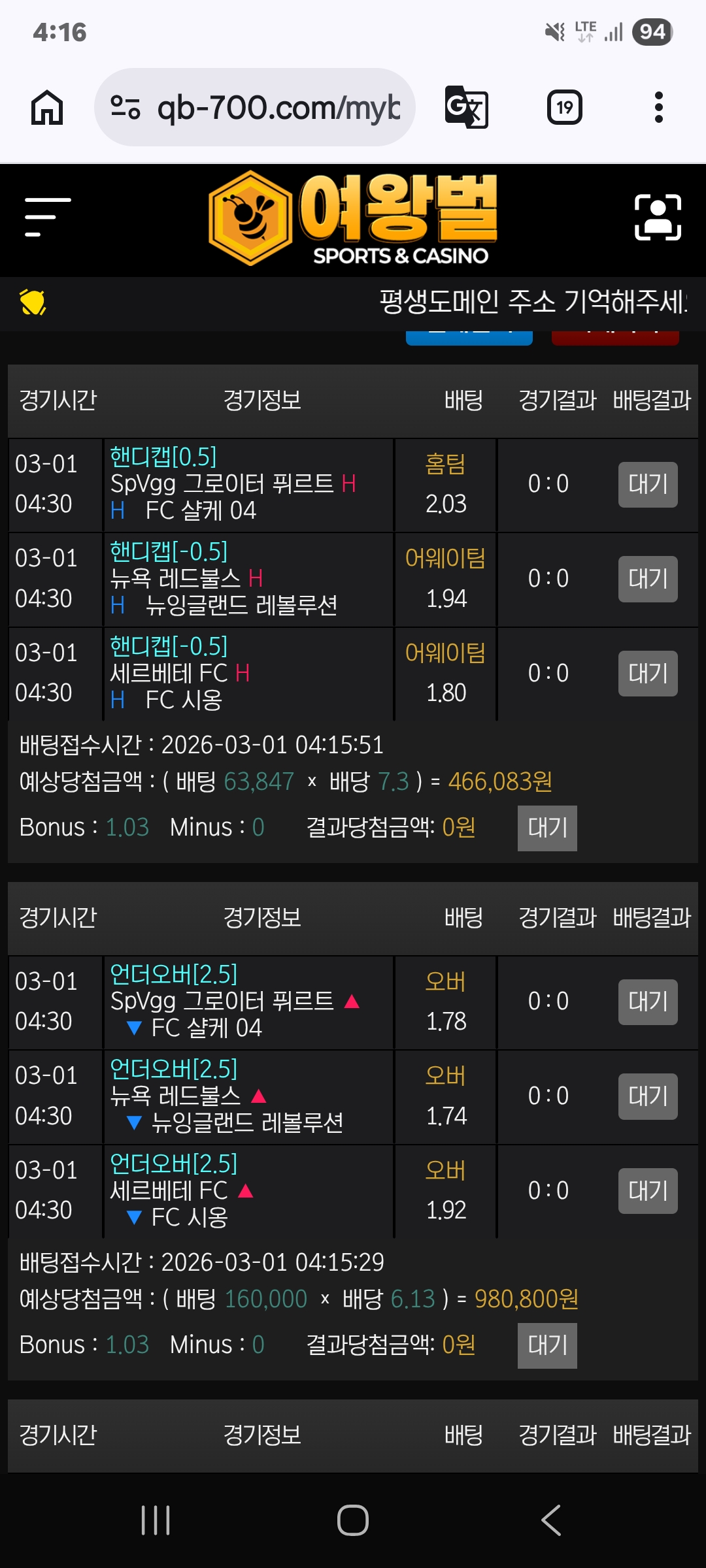Image resolution: width=706 pixels, height=1568 pixels.
Task: Open the user profile icon top-right of header
Action: tap(656, 216)
